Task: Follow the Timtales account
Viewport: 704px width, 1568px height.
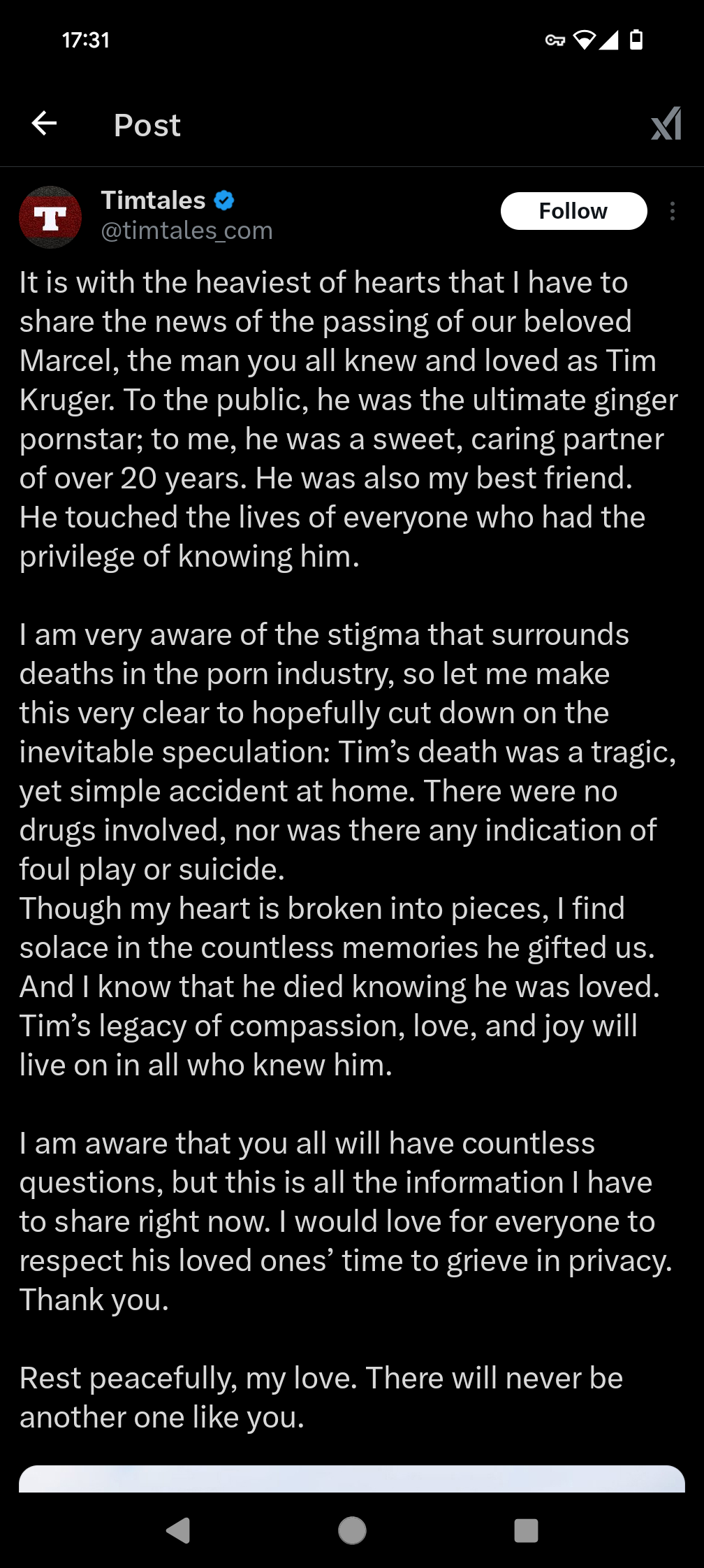Action: [x=573, y=211]
